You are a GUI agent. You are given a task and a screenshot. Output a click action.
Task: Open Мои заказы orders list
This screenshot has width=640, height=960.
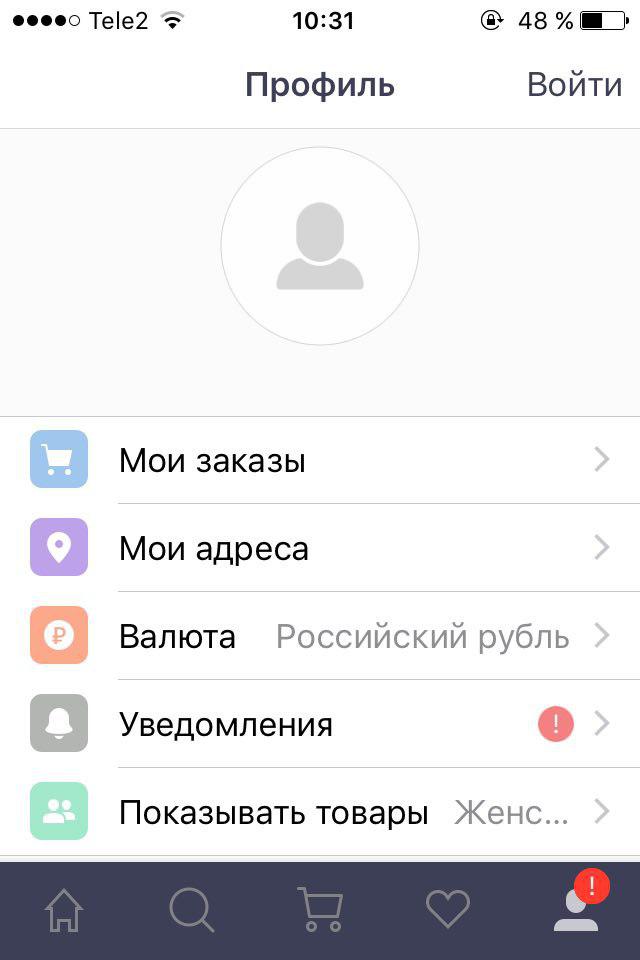(x=320, y=460)
